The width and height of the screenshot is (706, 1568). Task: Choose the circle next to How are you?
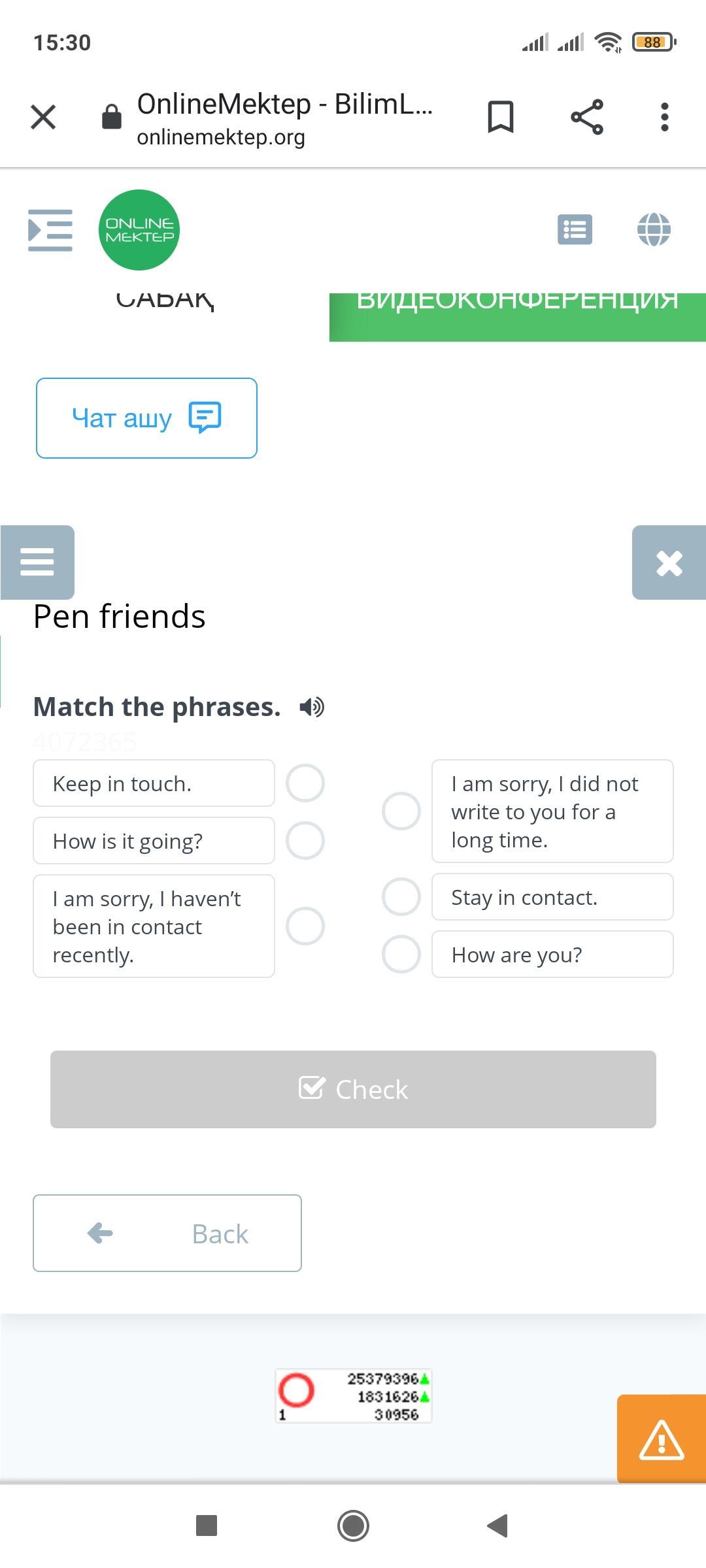click(401, 954)
